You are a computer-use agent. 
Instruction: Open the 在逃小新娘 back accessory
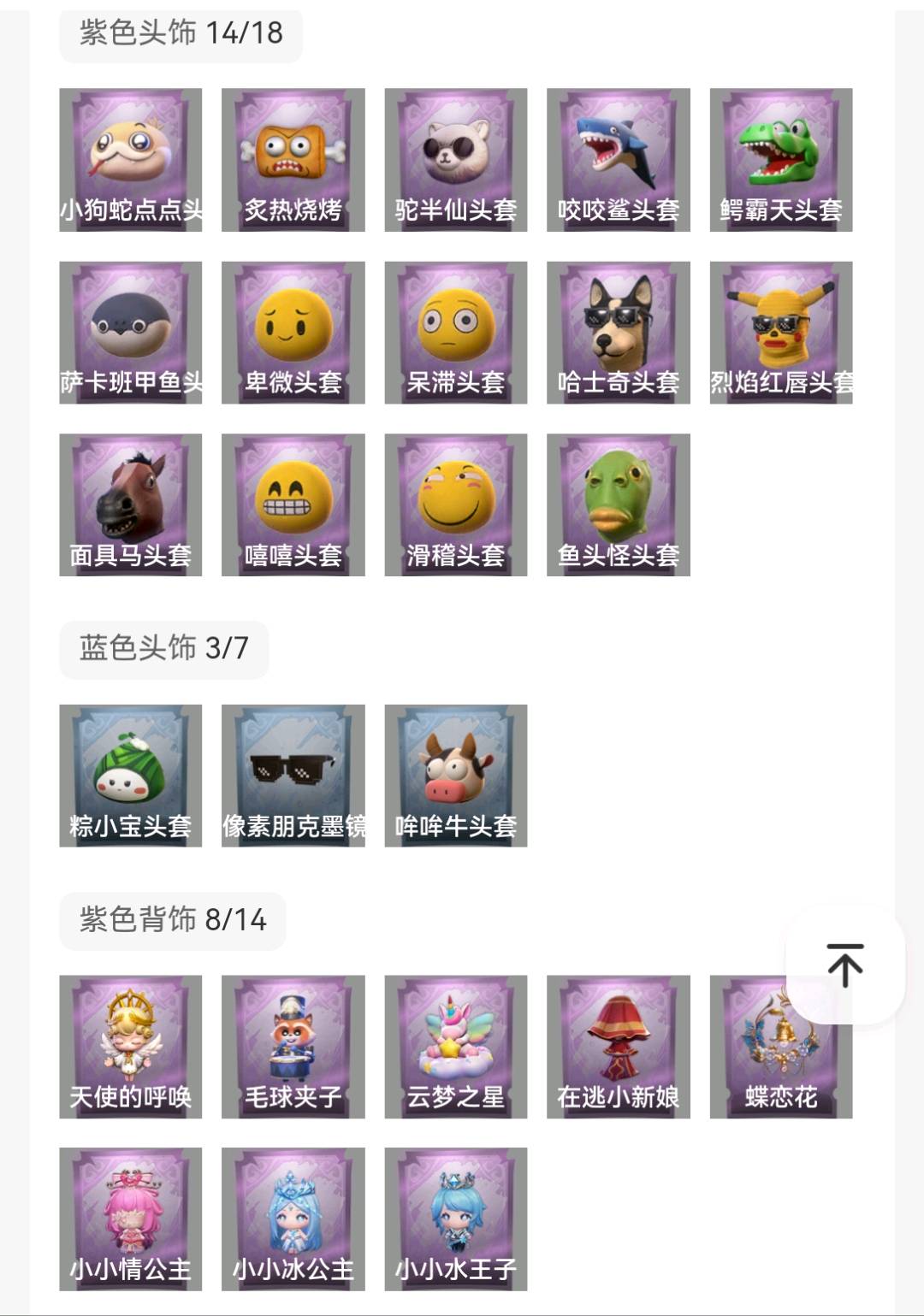point(619,1047)
